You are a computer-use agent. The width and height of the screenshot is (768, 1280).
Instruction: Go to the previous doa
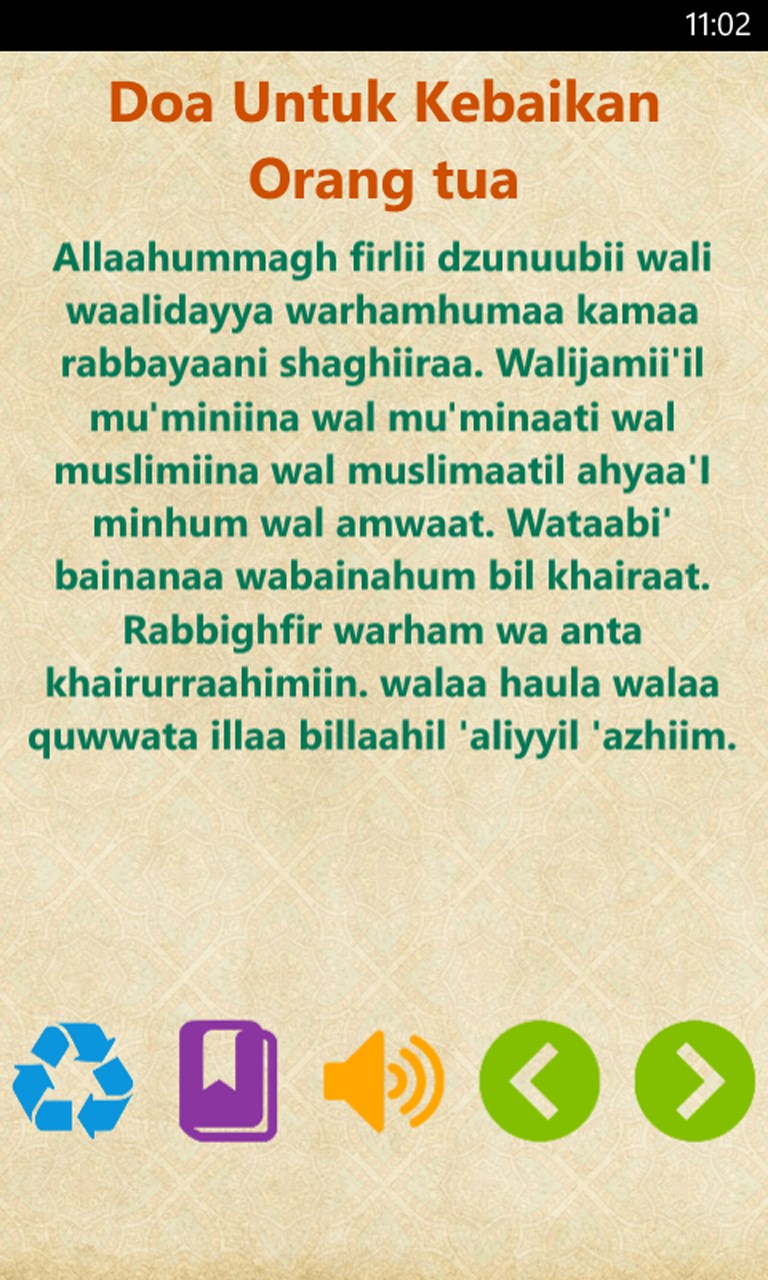point(539,1081)
